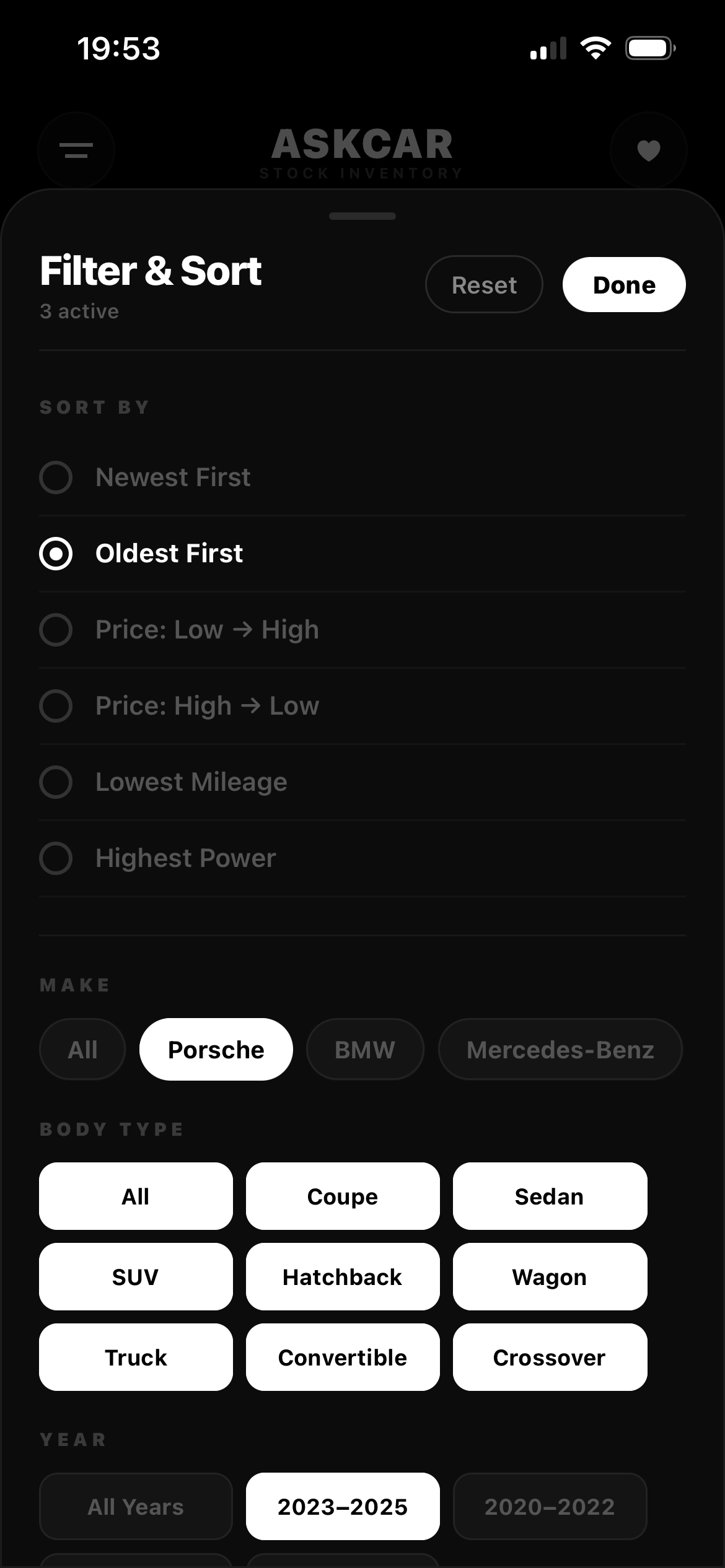Choose Highest Power sort option

(x=185, y=858)
